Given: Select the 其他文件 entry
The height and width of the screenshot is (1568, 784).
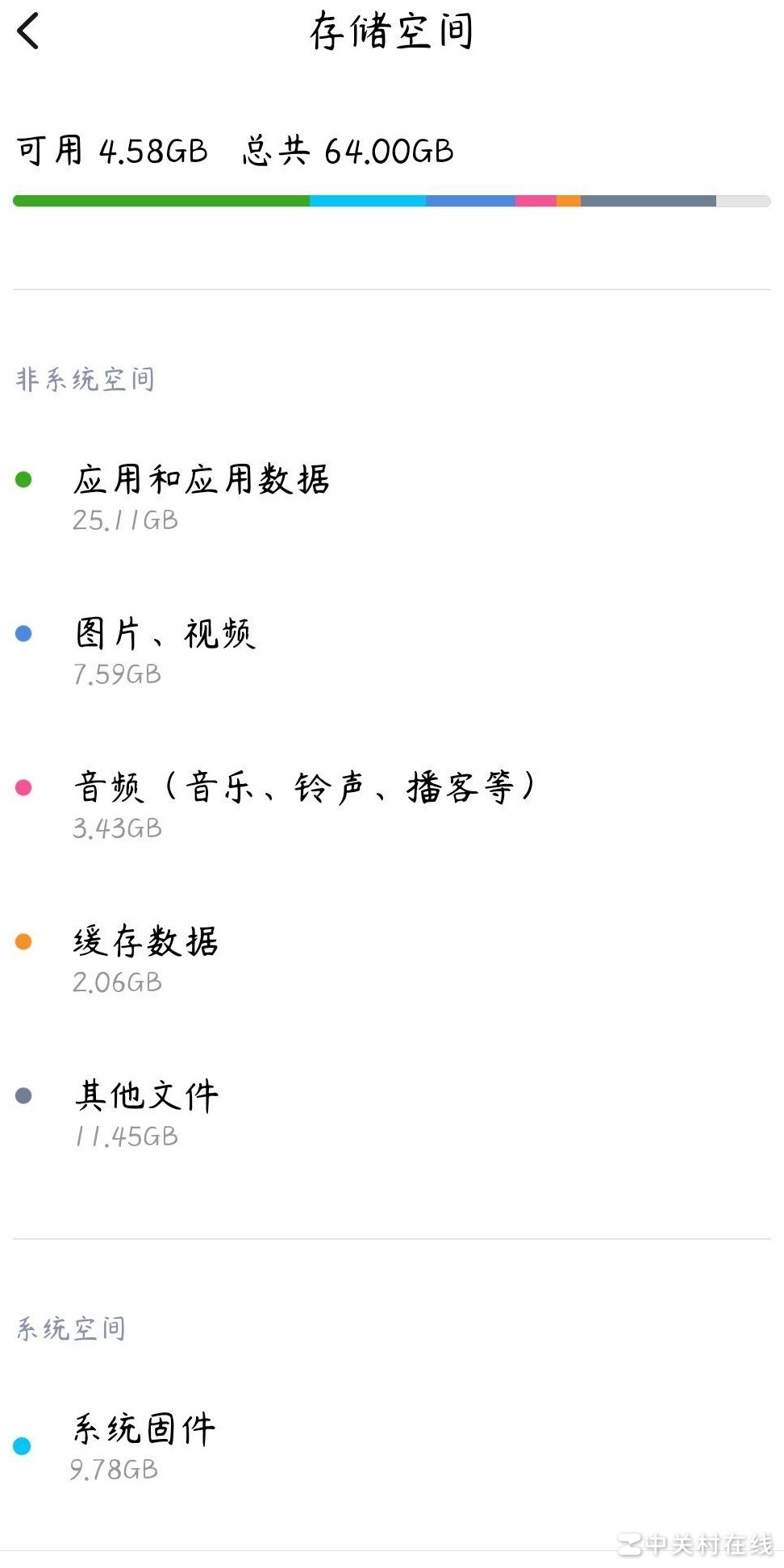Looking at the screenshot, I should [x=145, y=1113].
